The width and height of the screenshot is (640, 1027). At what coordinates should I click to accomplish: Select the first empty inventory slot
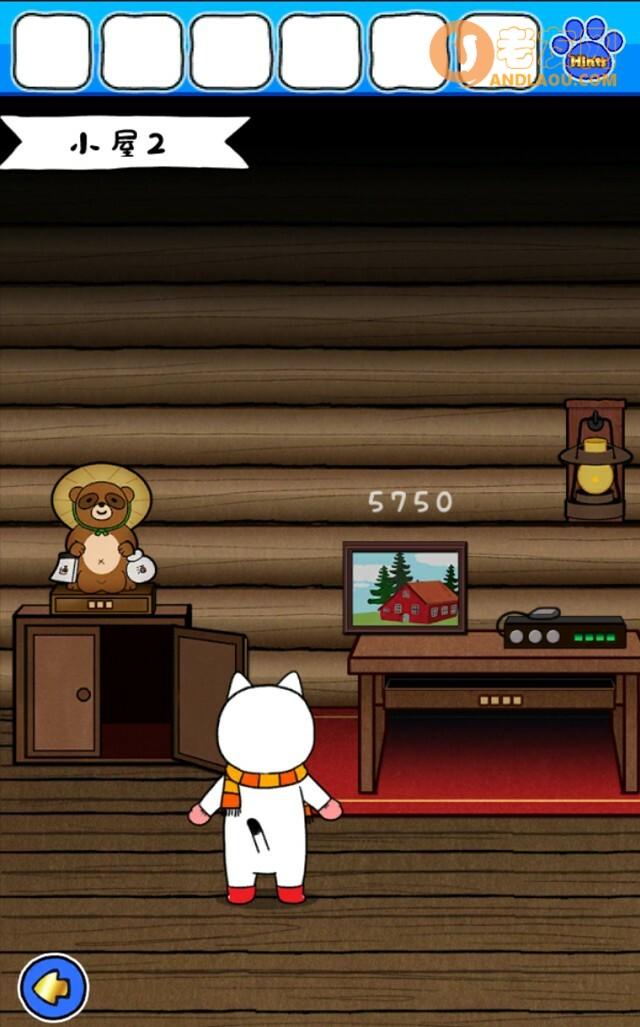click(x=52, y=51)
